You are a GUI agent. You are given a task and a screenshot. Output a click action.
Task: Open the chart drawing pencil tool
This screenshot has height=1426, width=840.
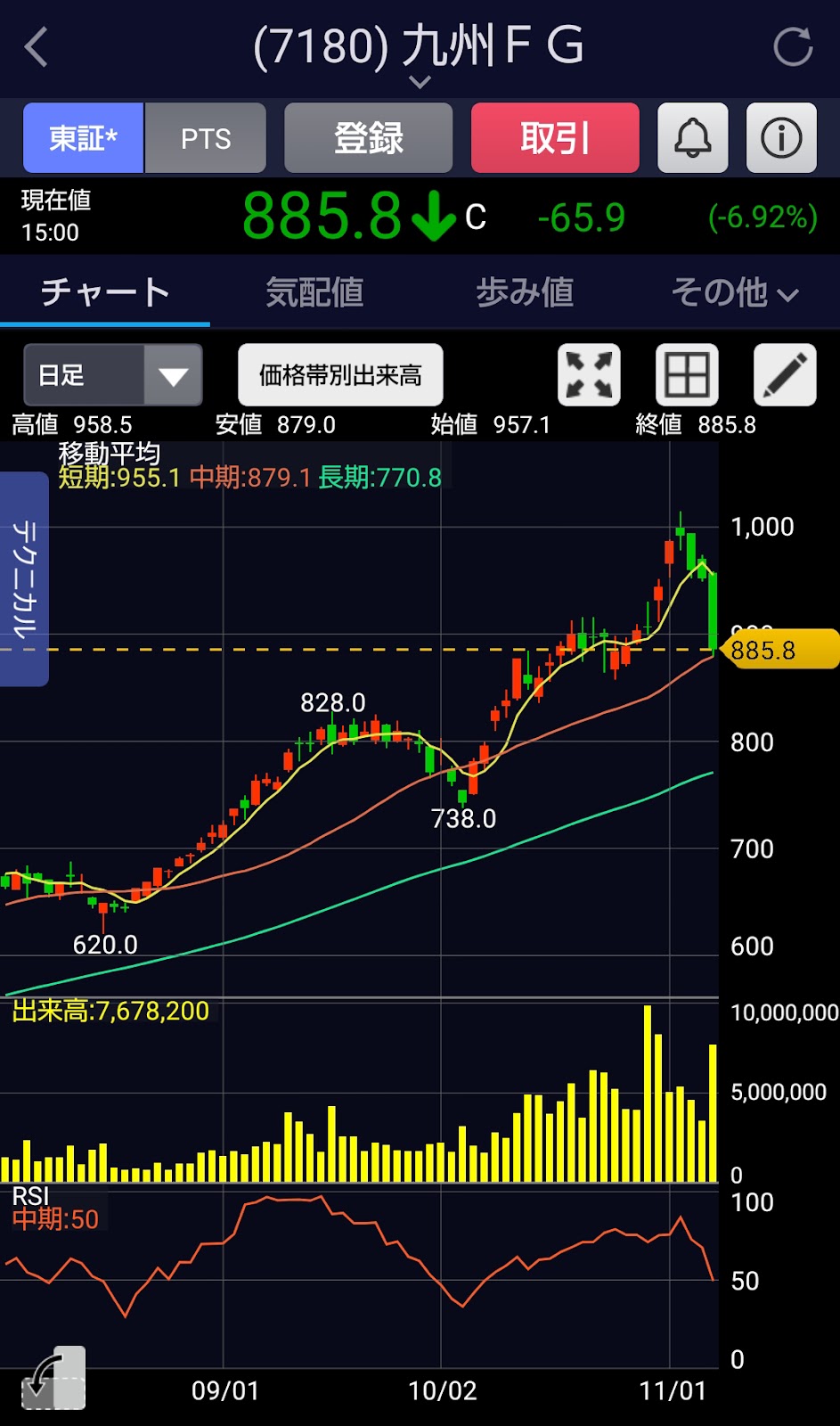click(x=785, y=375)
